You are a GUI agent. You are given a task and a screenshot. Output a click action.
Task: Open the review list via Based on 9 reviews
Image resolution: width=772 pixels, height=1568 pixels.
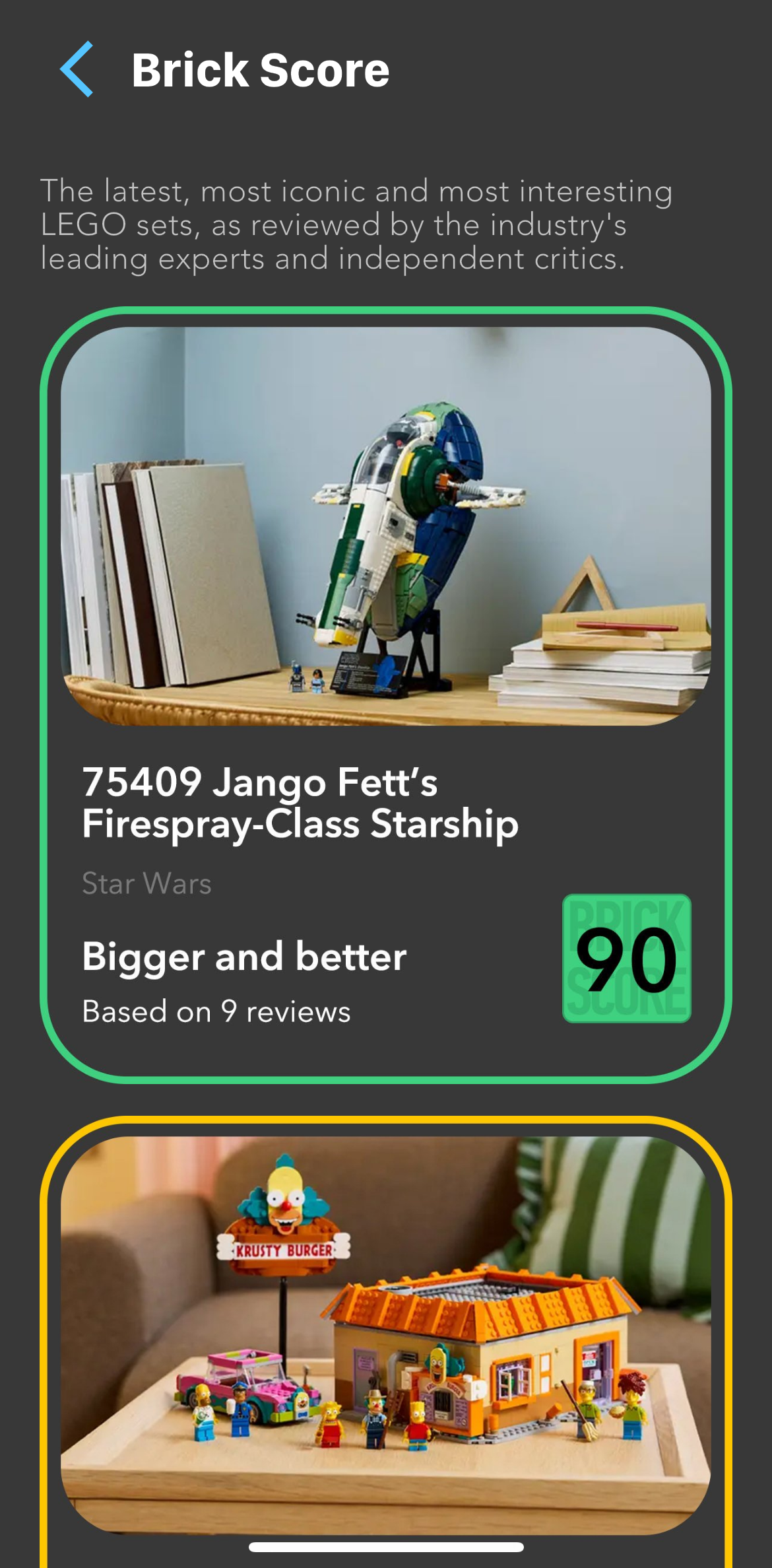(x=216, y=1009)
